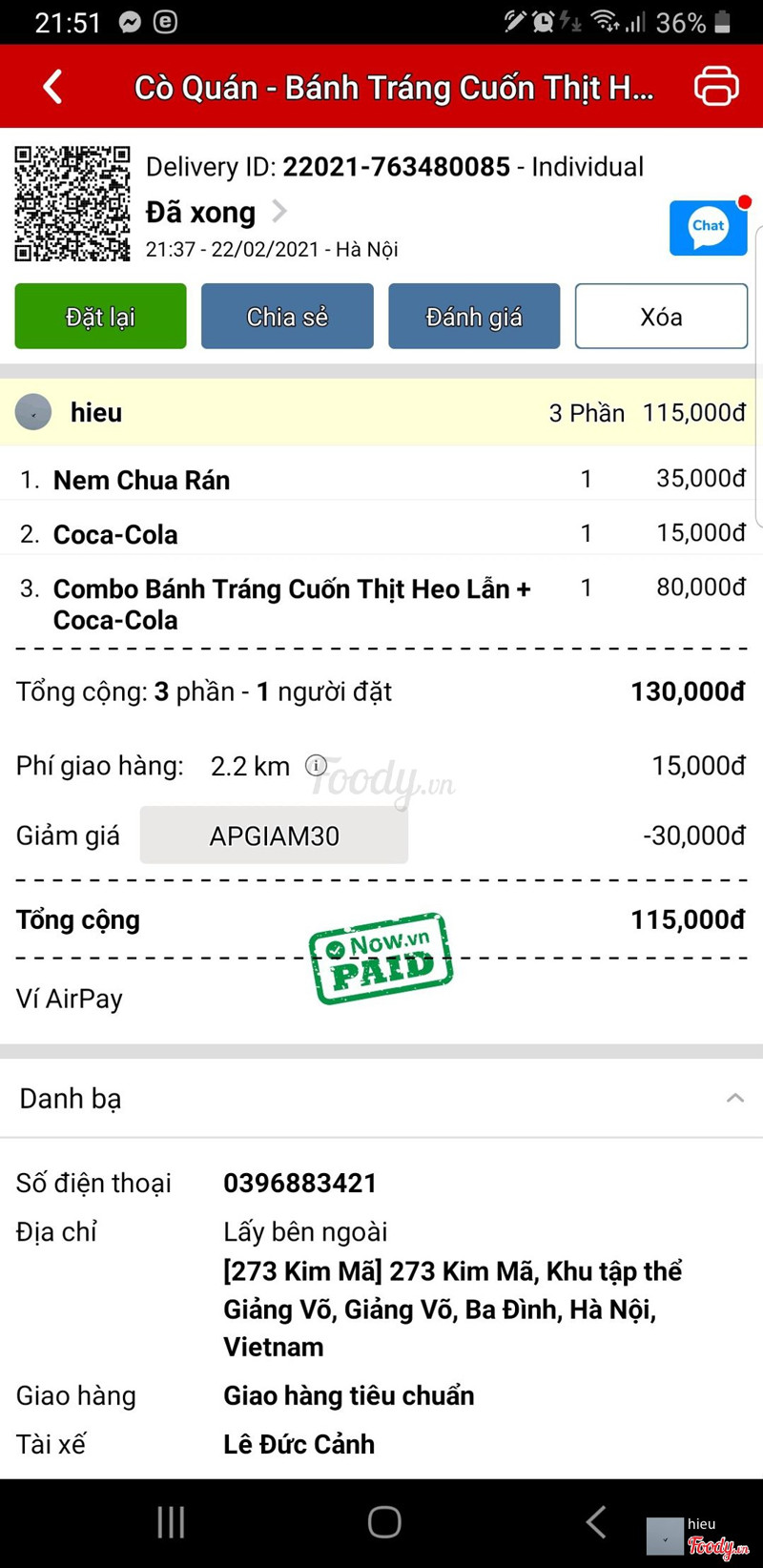763x1568 pixels.
Task: Rate the order with Đánh giá
Action: point(474,316)
